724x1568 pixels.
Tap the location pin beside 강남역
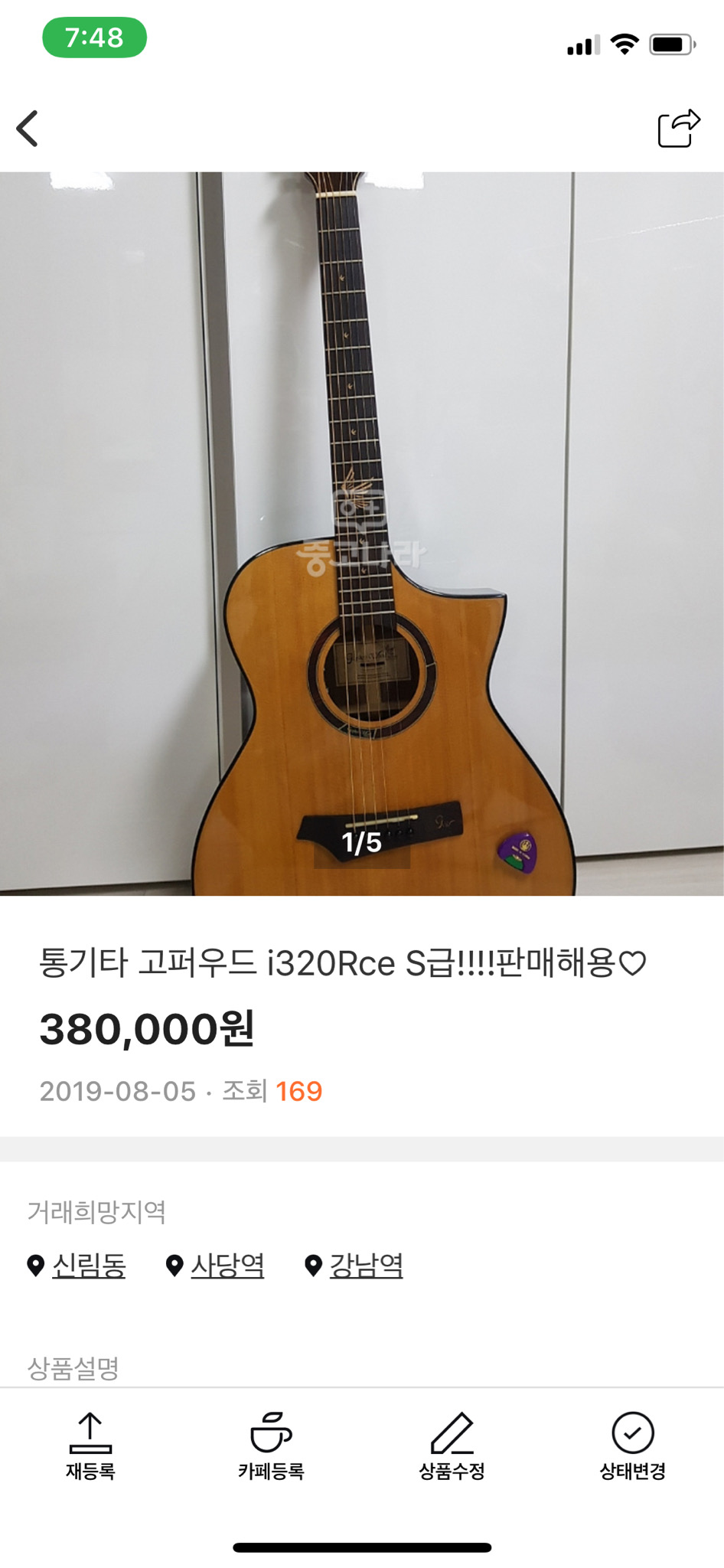[x=313, y=1264]
